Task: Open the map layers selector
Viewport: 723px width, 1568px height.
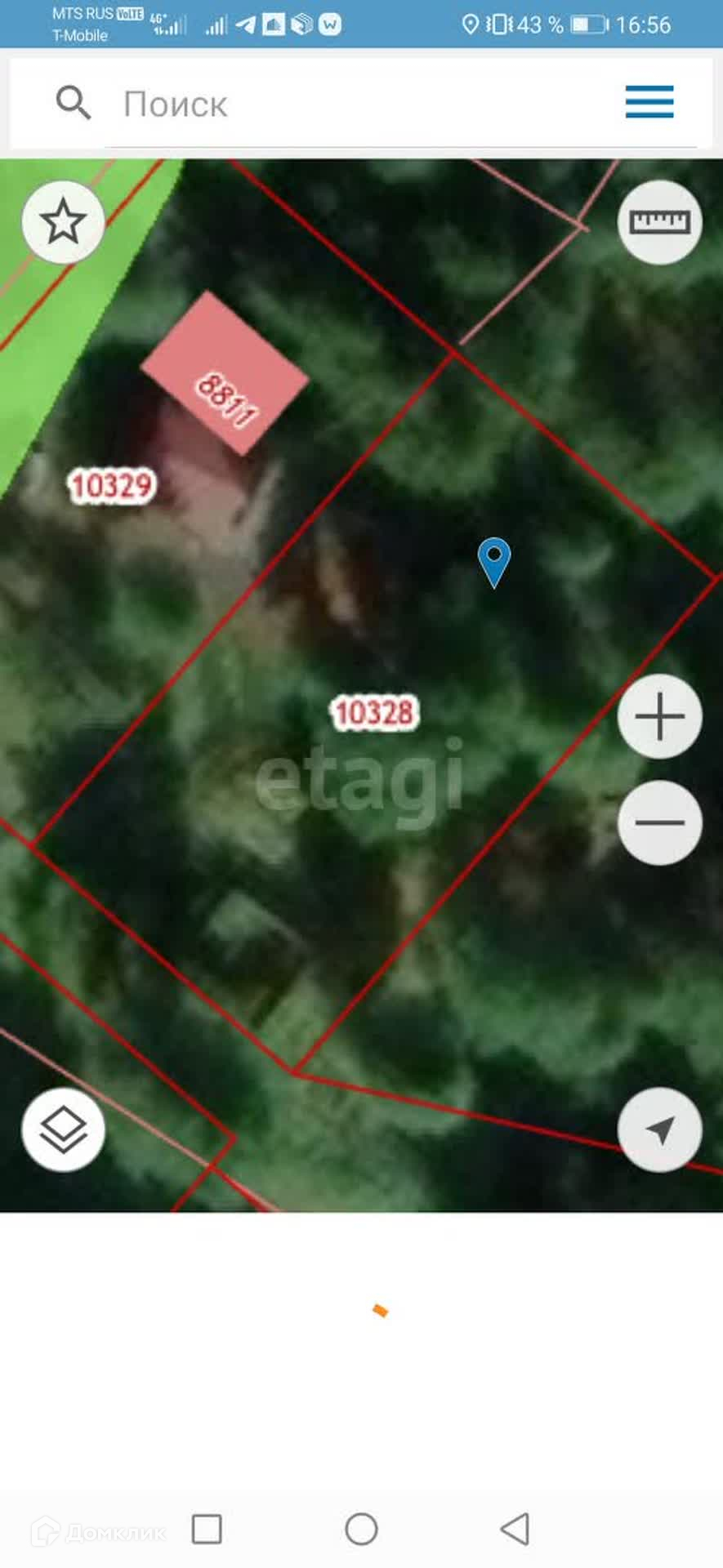Action: coord(63,1130)
